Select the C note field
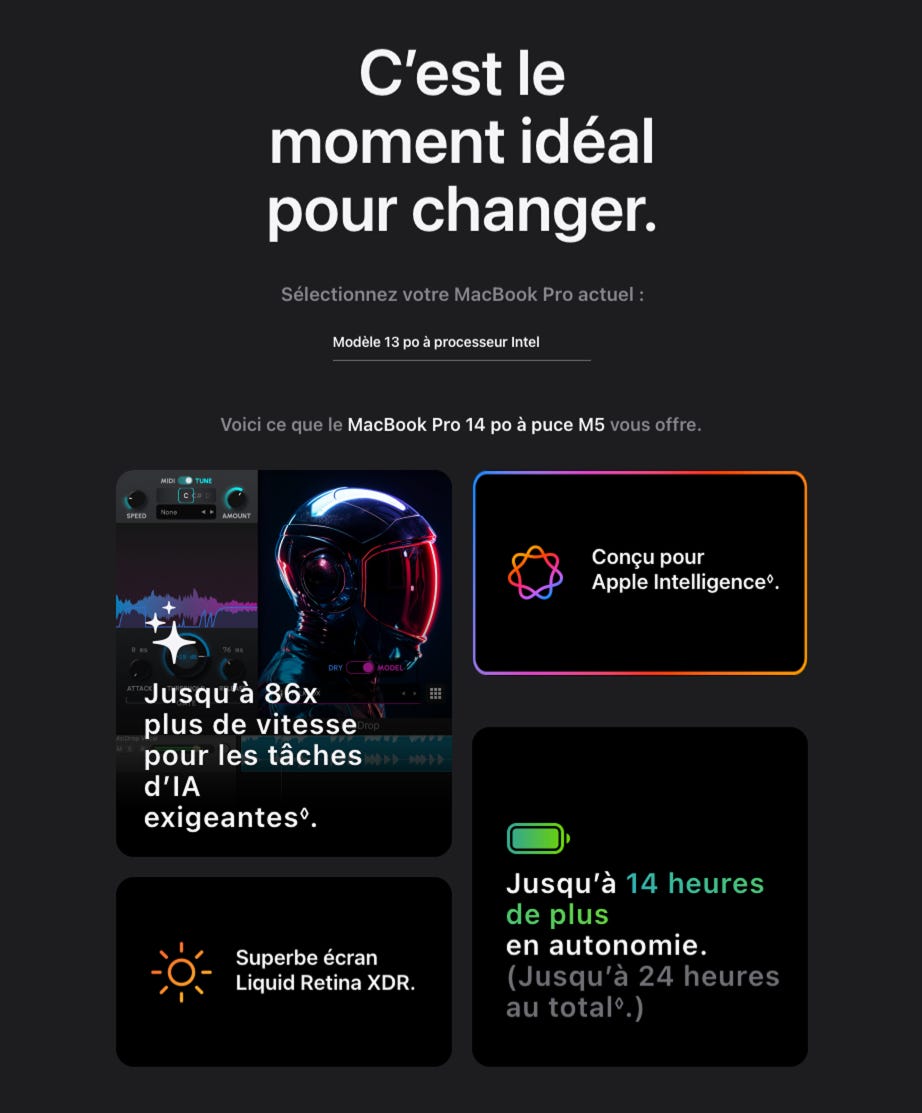This screenshot has height=1113, width=922. (x=186, y=494)
